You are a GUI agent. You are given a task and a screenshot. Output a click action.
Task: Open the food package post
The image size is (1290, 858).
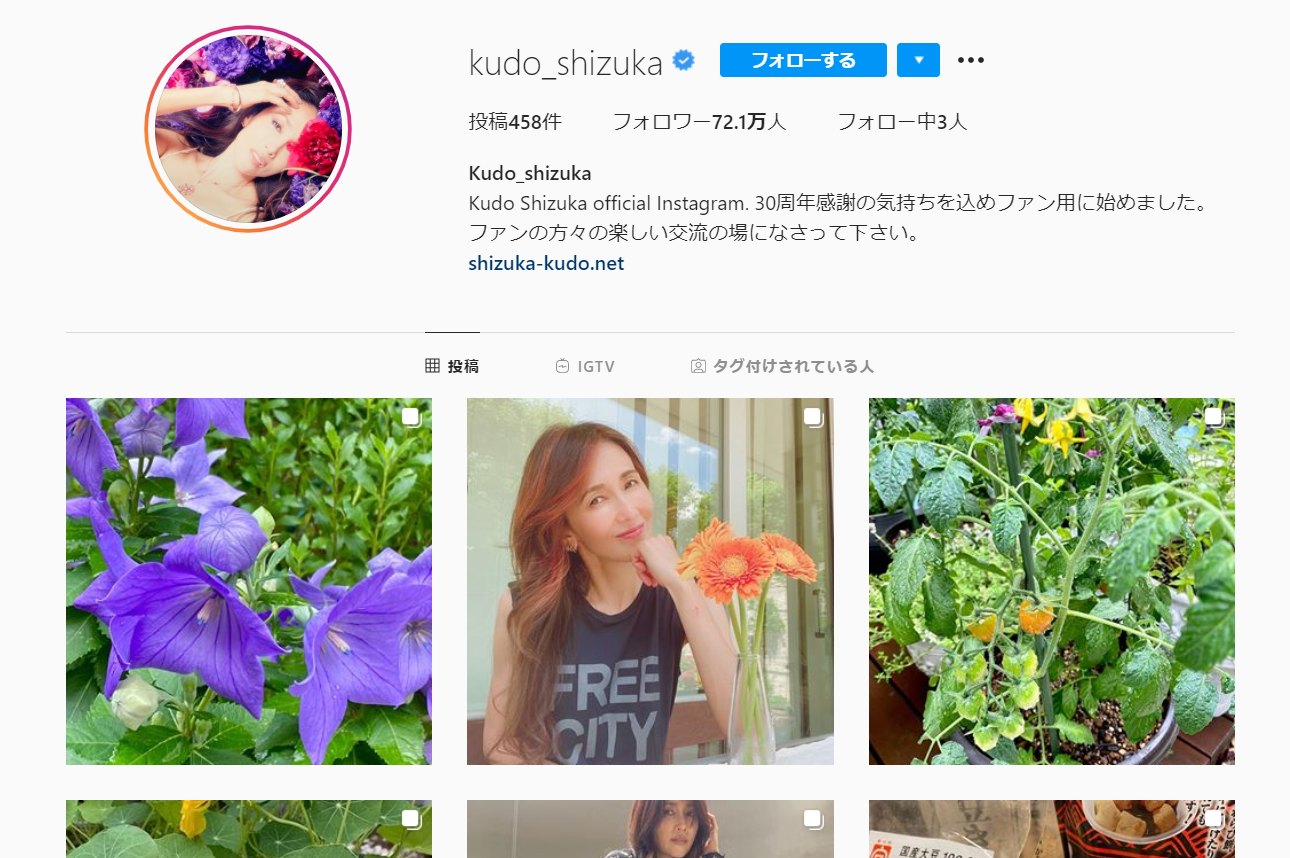[1051, 828]
